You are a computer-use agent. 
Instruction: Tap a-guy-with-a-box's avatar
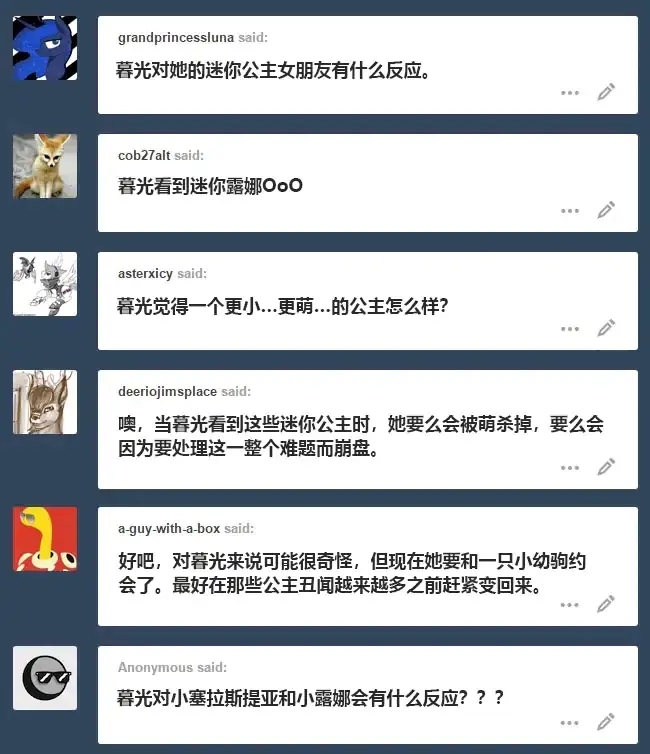pyautogui.click(x=45, y=539)
